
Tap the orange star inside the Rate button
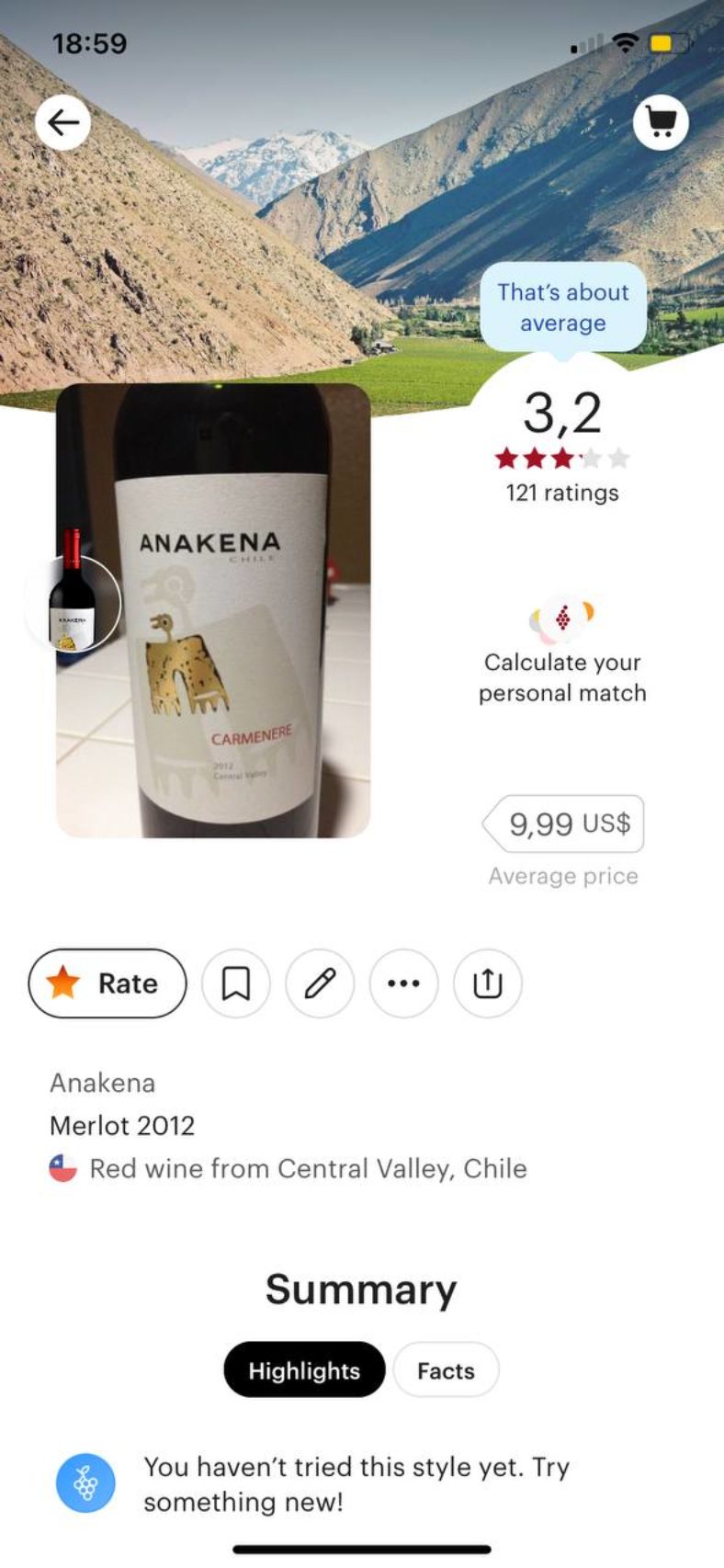pos(66,983)
